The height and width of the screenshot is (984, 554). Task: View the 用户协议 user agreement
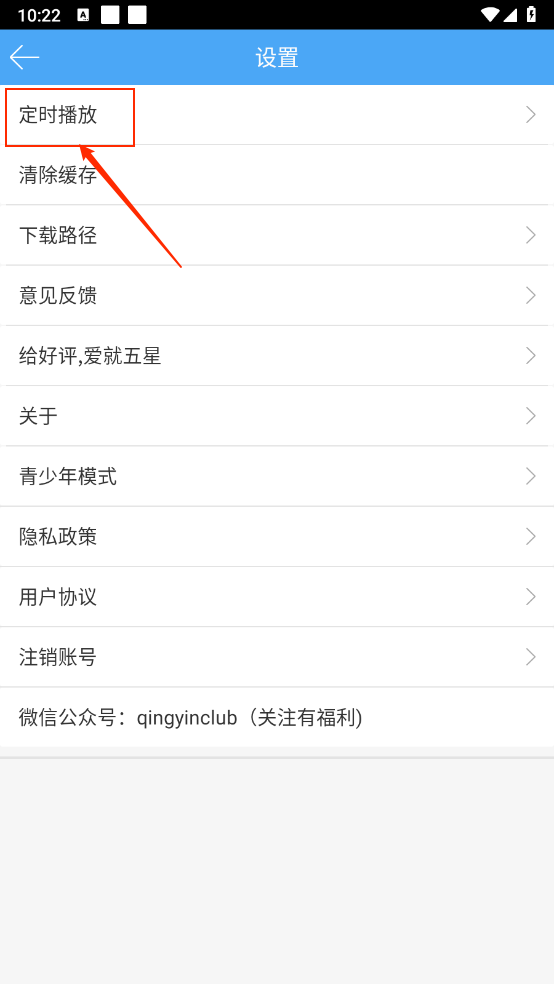point(277,597)
